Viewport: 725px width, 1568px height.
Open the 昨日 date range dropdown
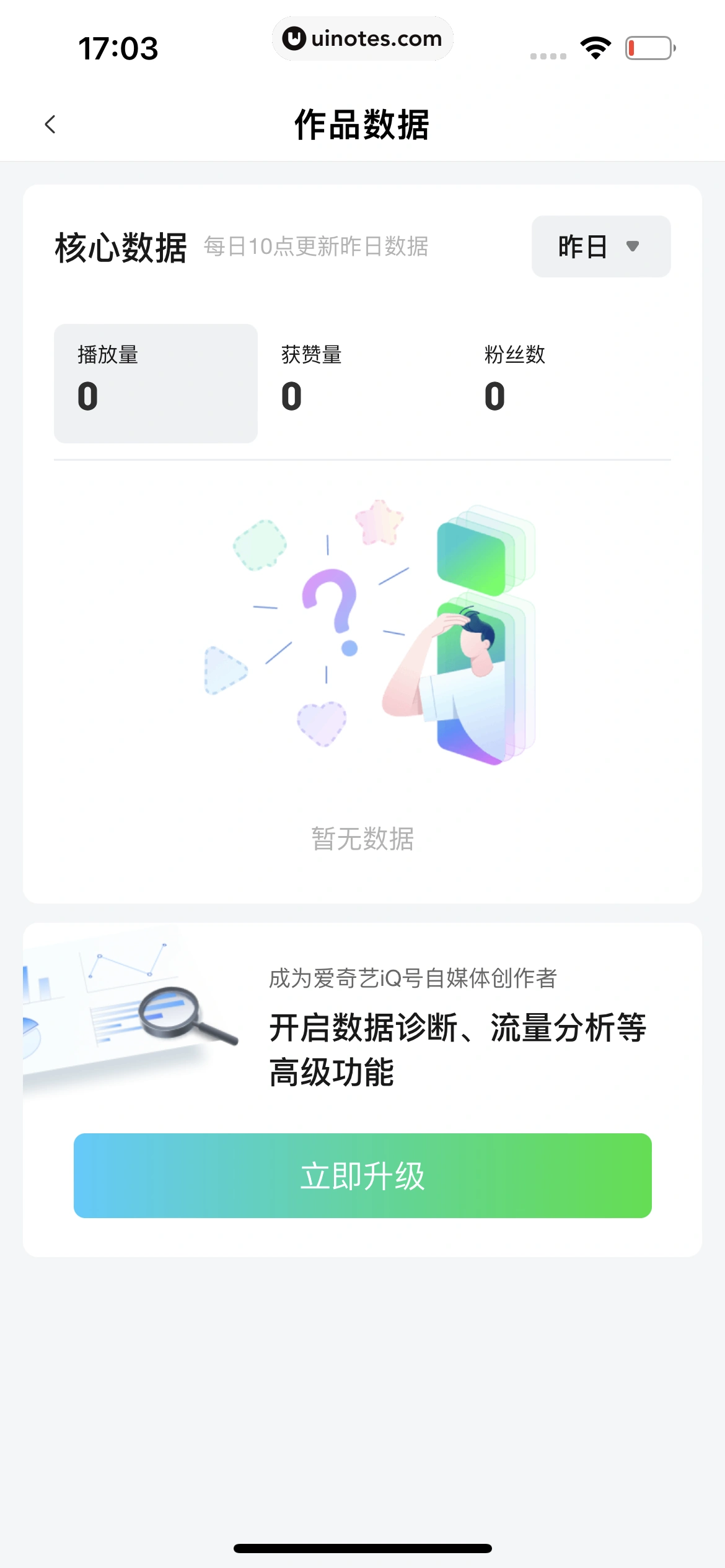(x=600, y=246)
